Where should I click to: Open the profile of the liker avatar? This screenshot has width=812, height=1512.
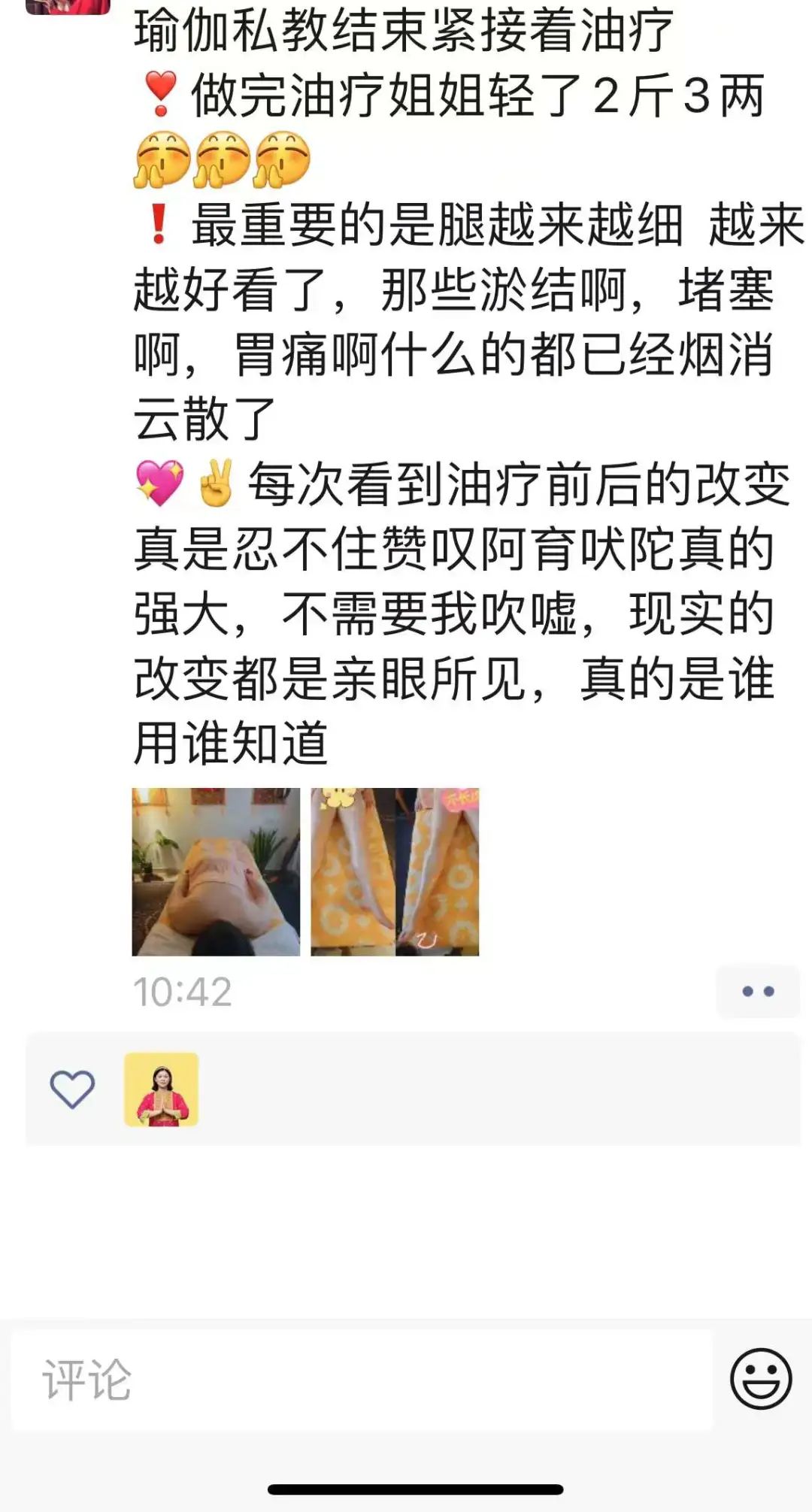[x=161, y=1089]
